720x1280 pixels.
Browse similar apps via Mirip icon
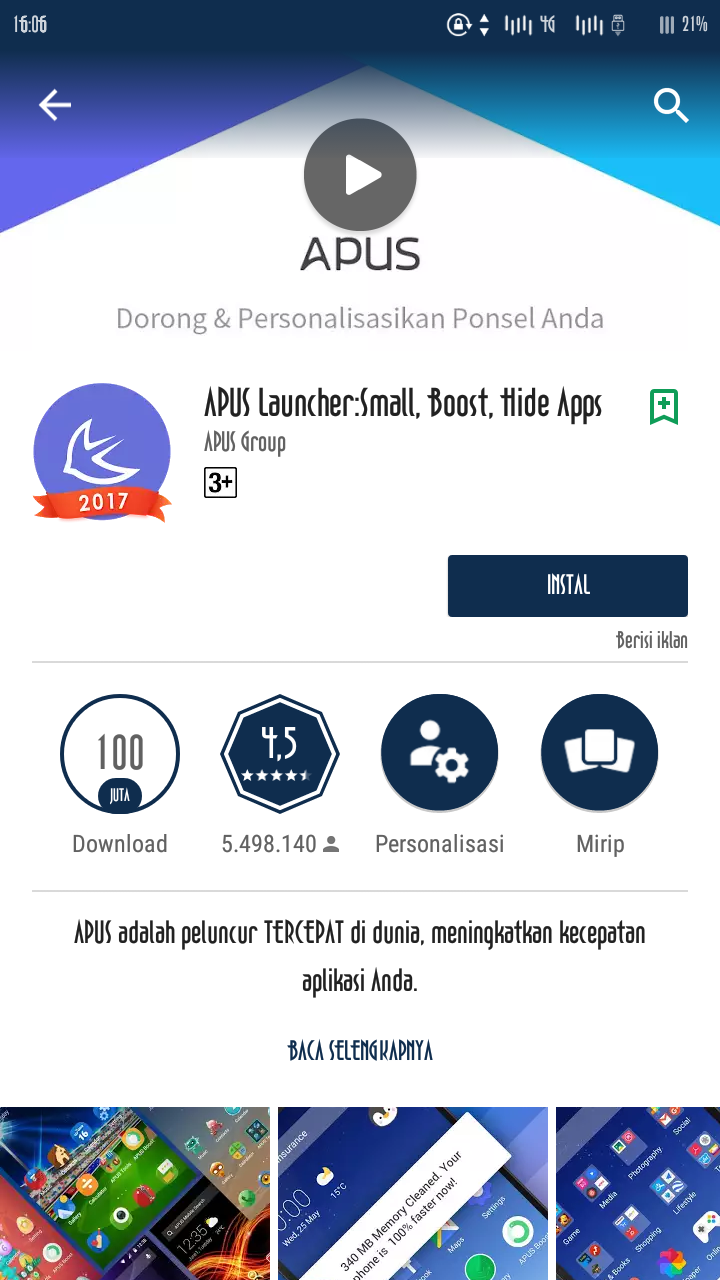click(x=599, y=752)
